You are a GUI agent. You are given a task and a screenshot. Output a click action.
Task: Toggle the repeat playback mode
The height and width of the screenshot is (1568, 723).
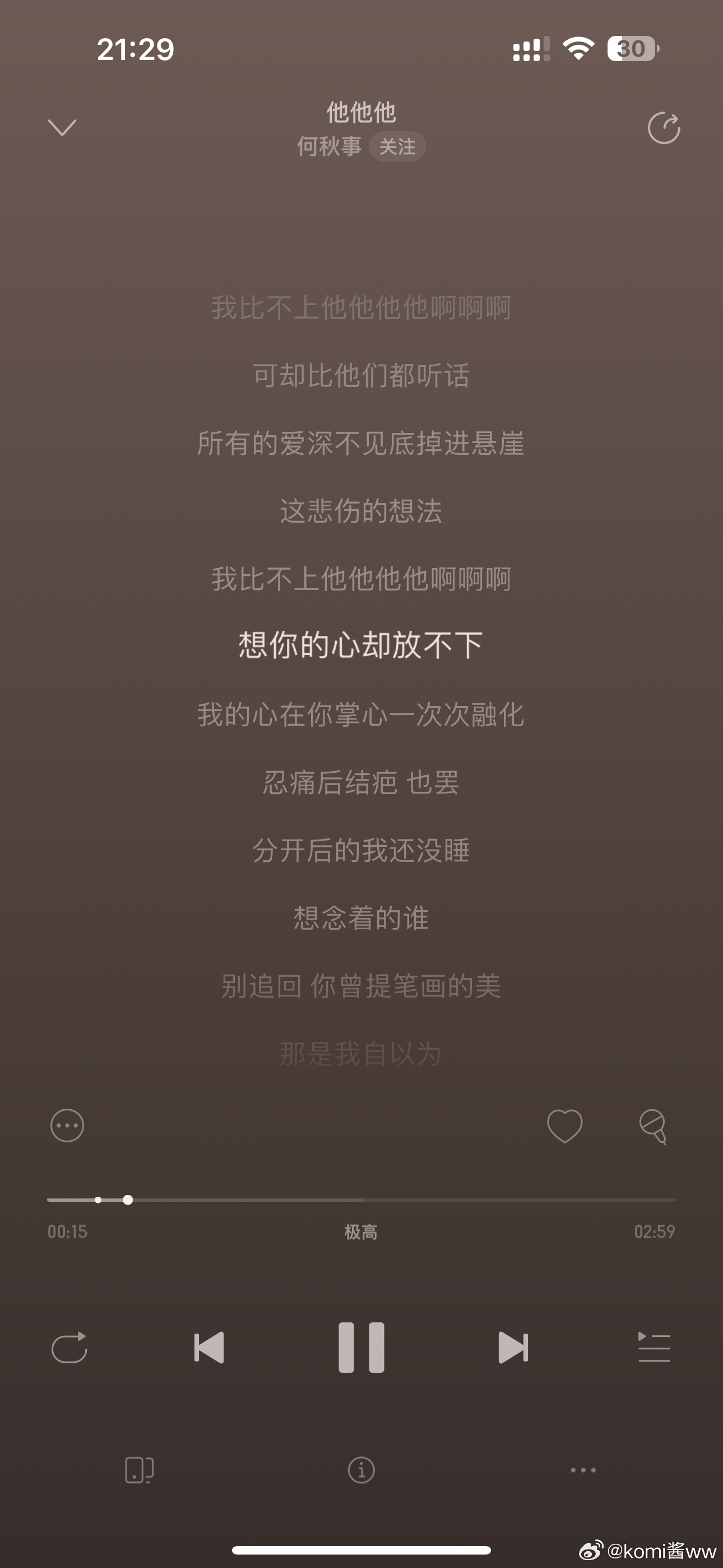point(69,1347)
